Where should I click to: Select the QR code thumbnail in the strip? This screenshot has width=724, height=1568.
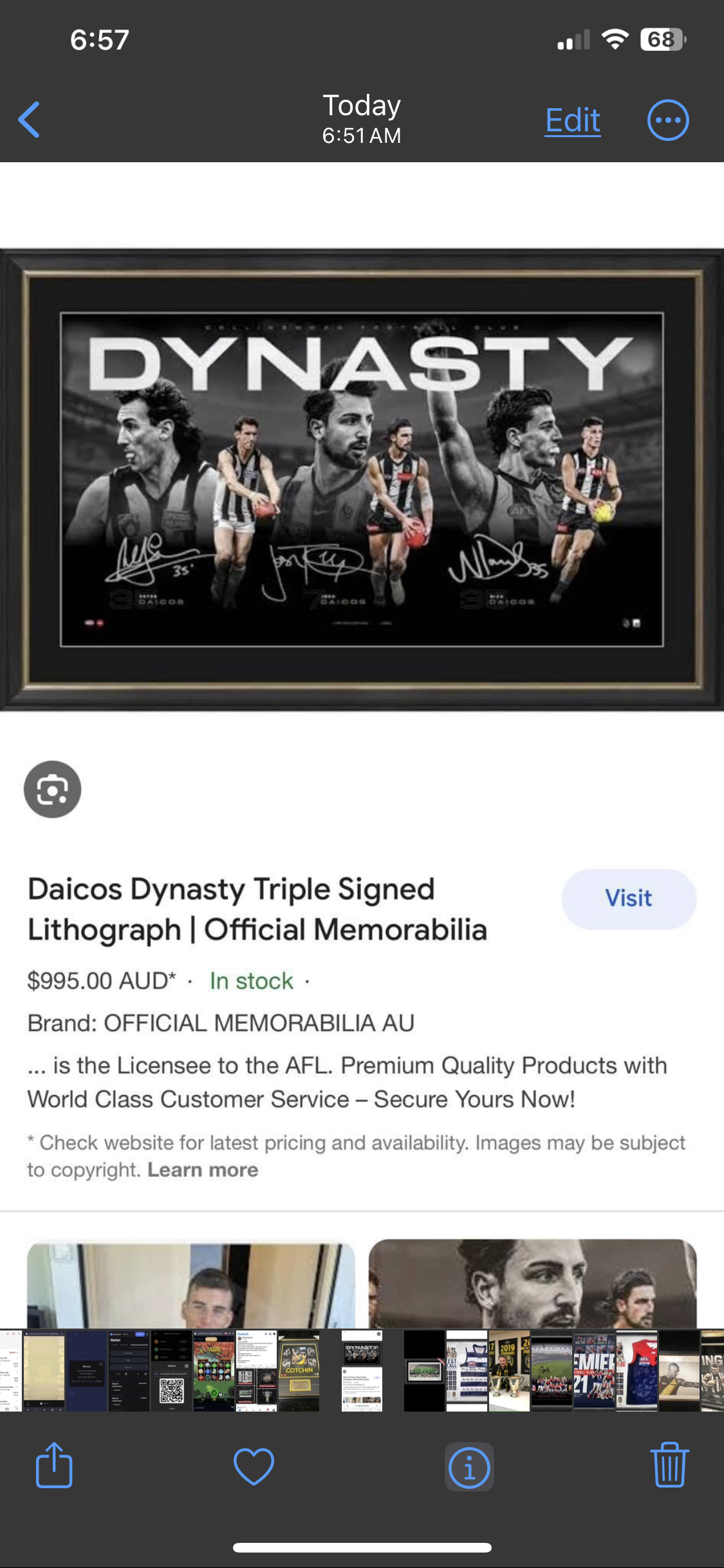coord(171,1371)
